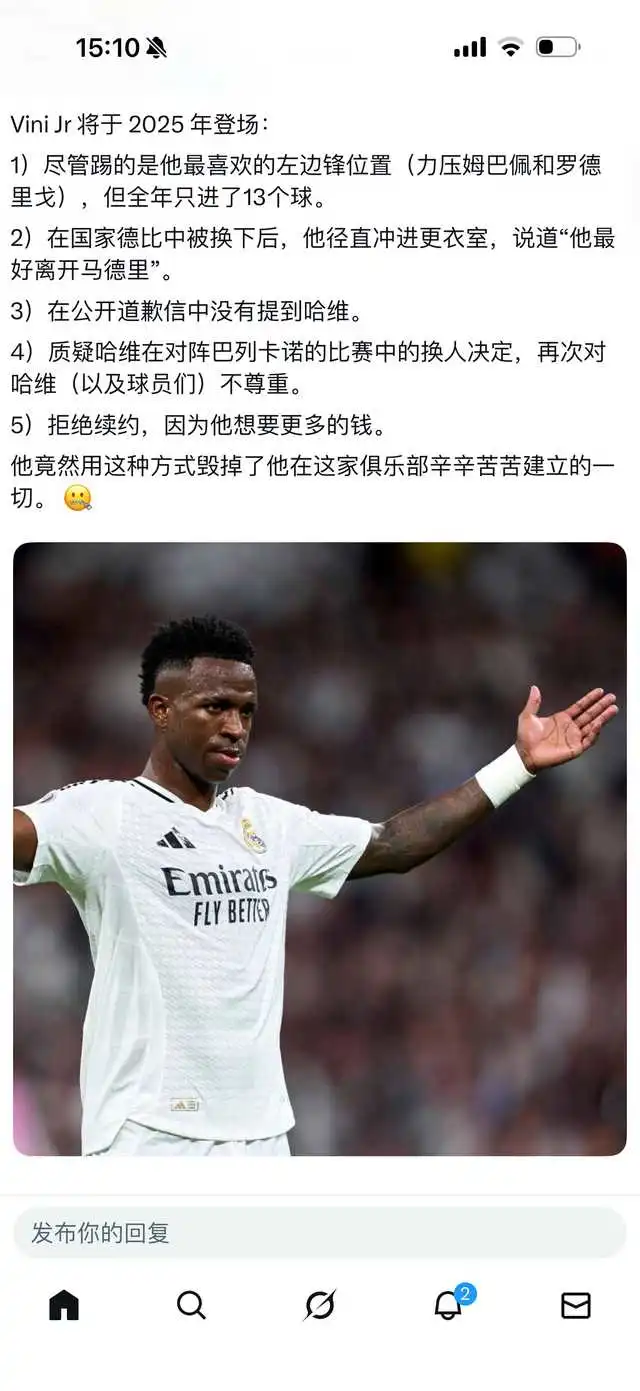Open the post's photo in full view
The height and width of the screenshot is (1391, 640).
tap(320, 848)
